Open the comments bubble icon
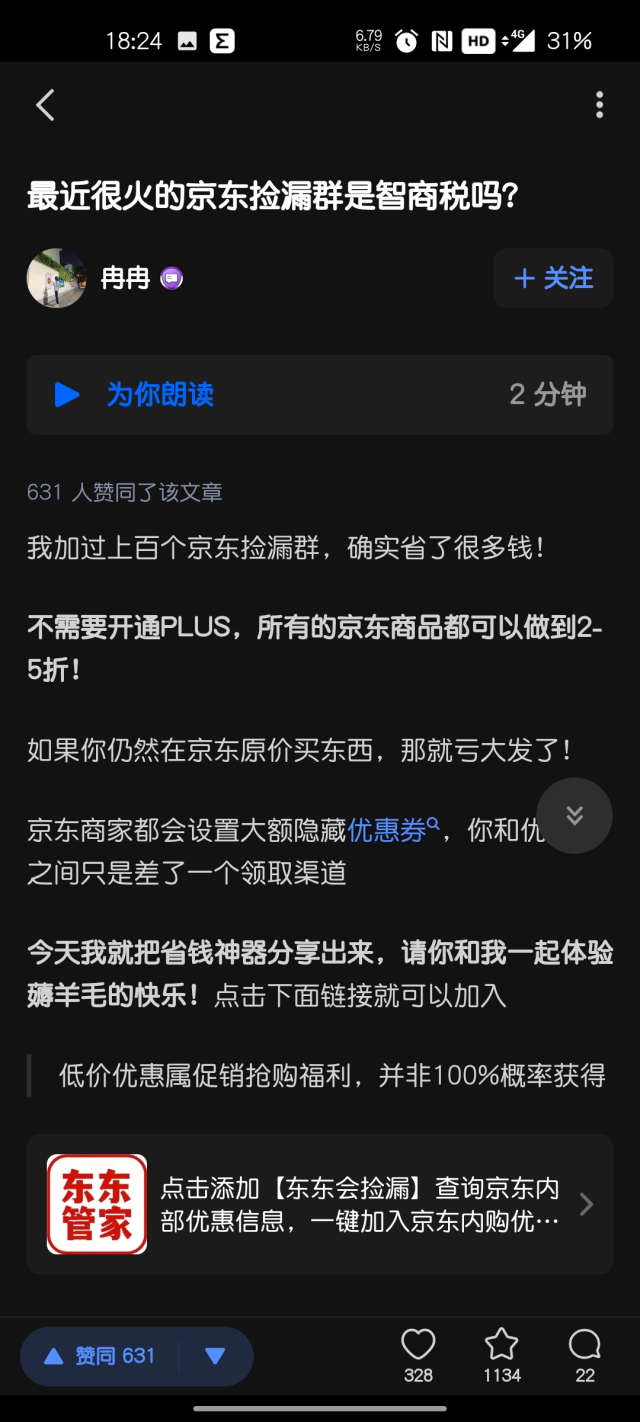Image resolution: width=640 pixels, height=1422 pixels. point(585,1355)
